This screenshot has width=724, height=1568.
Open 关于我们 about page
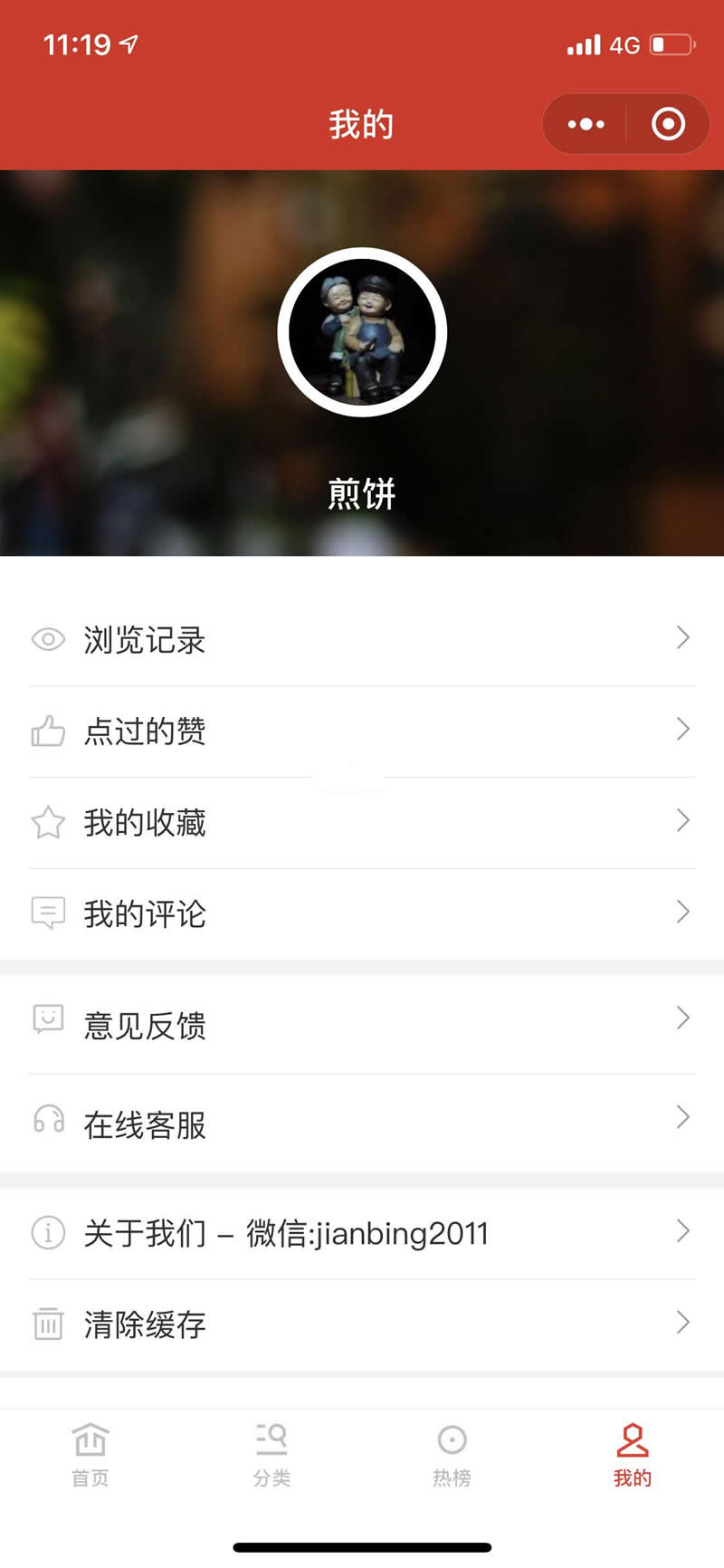click(362, 1233)
